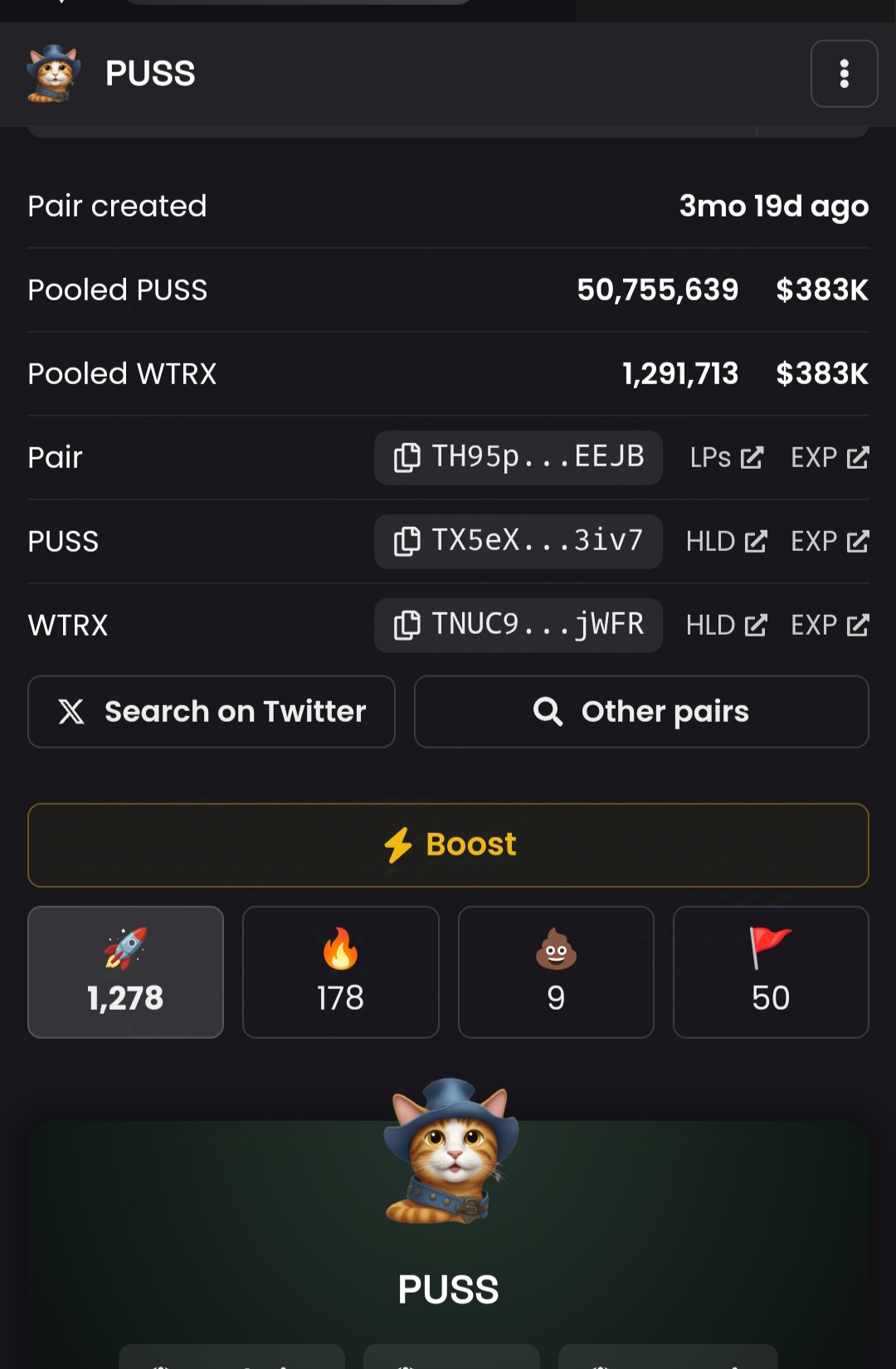This screenshot has width=896, height=1369.
Task: Copy WTRX token address TNUC9...jWFR
Action: (519, 625)
